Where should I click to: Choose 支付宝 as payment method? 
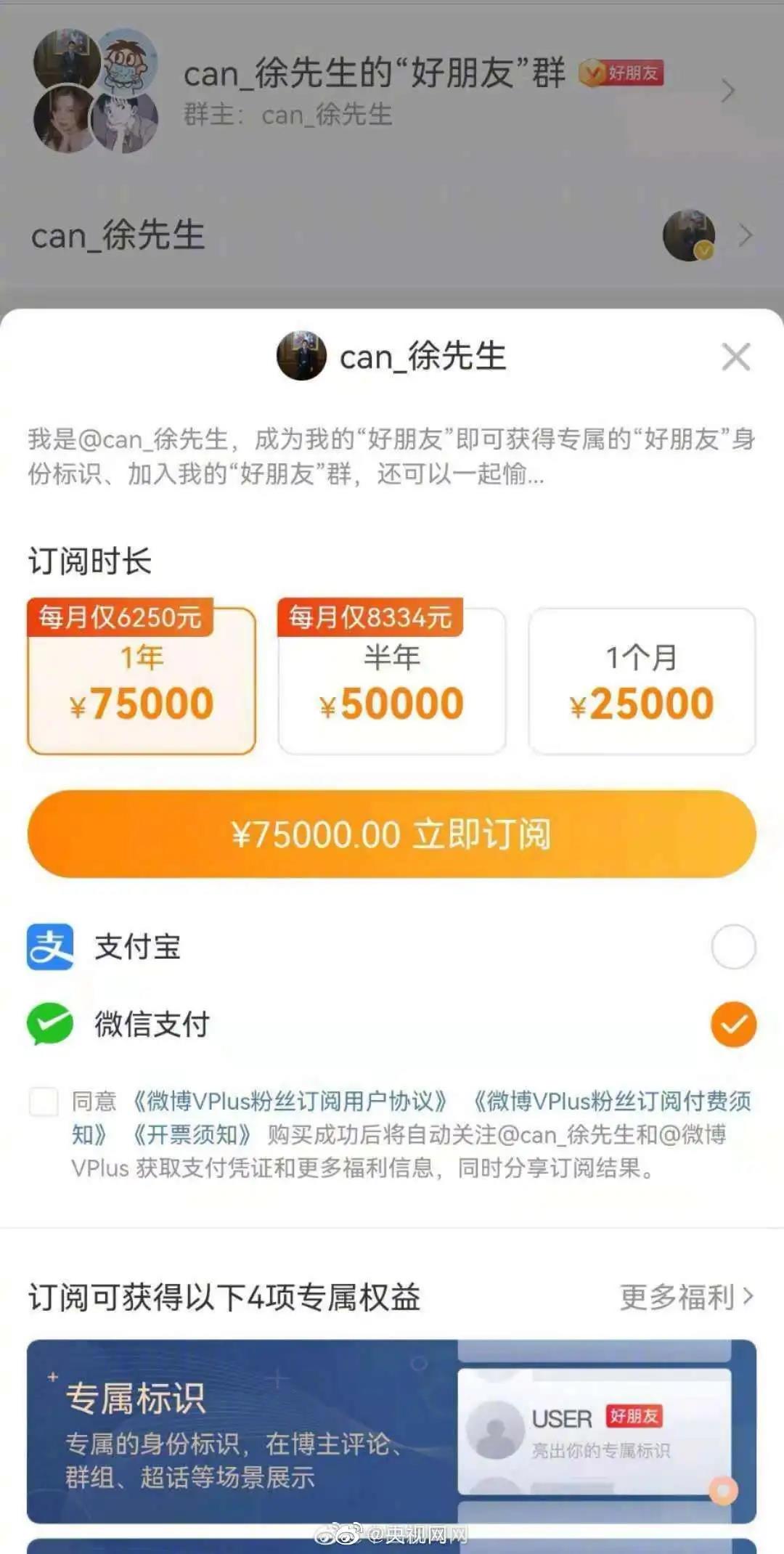(x=733, y=947)
